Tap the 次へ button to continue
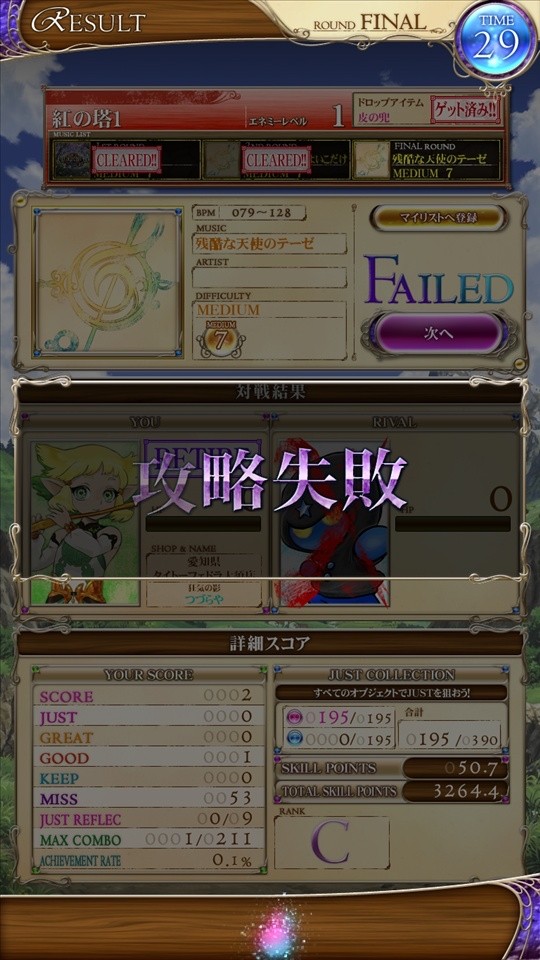Screen dimensions: 540x960 coord(438,334)
